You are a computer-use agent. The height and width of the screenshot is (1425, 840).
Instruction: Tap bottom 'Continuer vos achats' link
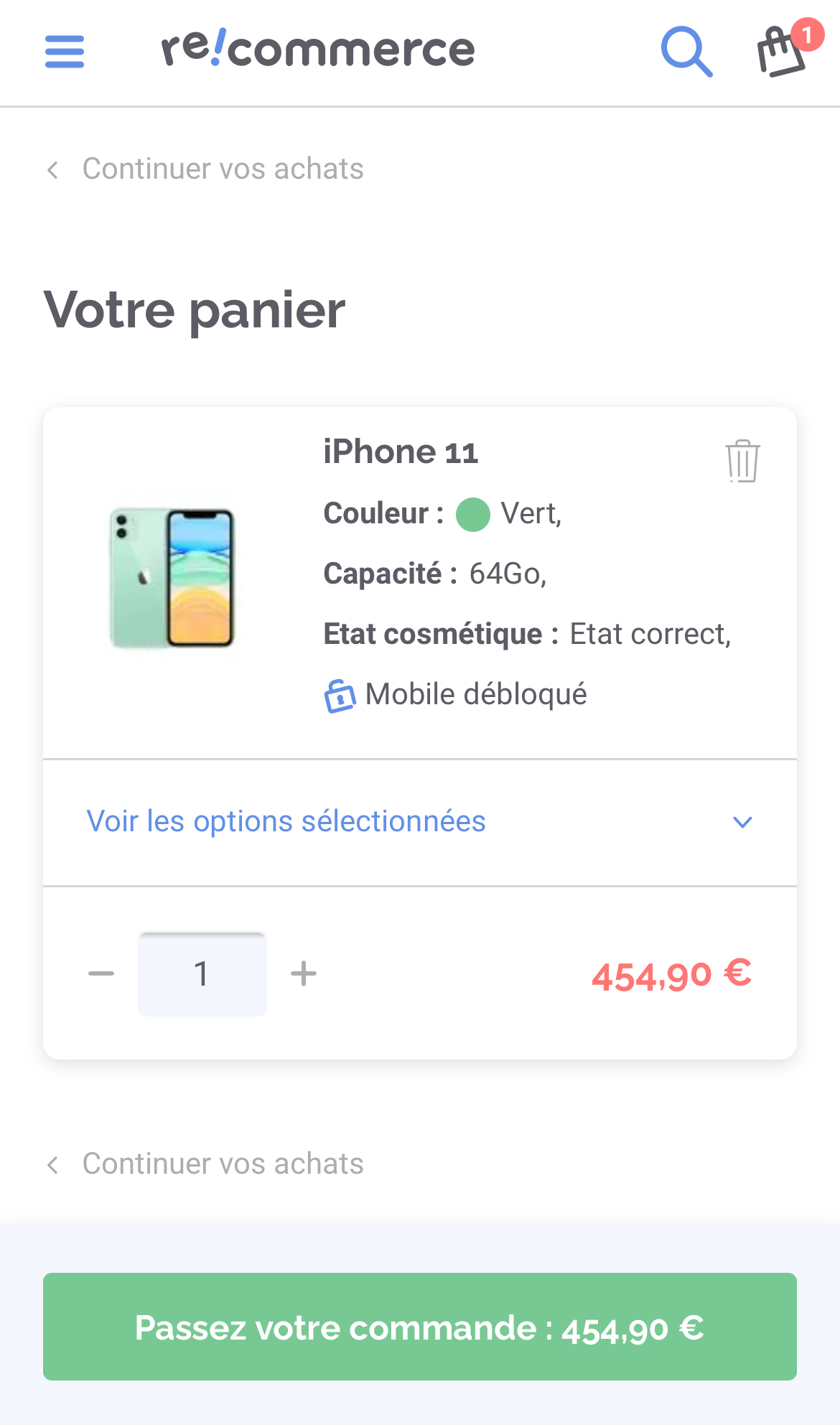(x=223, y=1164)
